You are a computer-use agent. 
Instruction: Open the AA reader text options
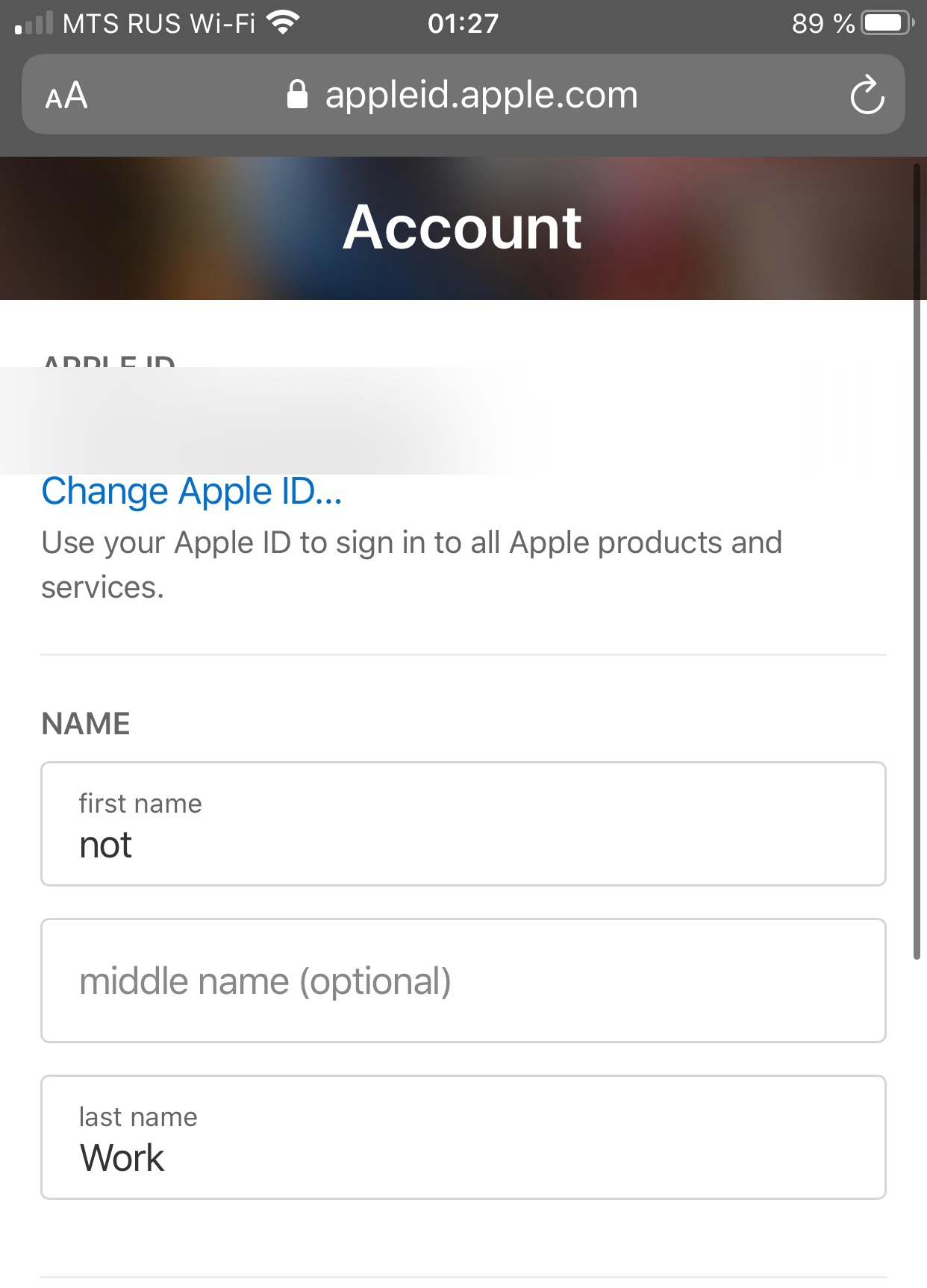[x=66, y=96]
